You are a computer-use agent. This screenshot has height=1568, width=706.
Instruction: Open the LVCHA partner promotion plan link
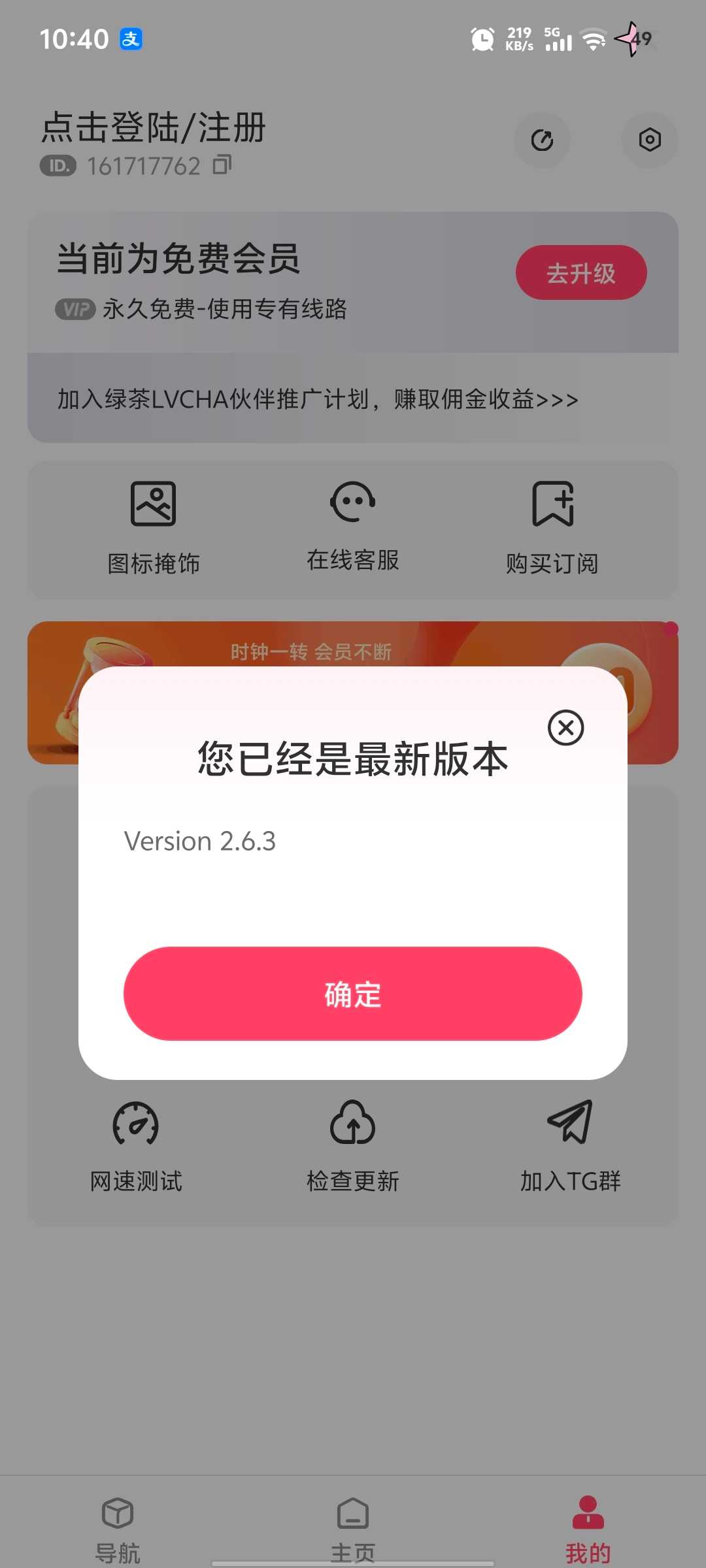[318, 399]
